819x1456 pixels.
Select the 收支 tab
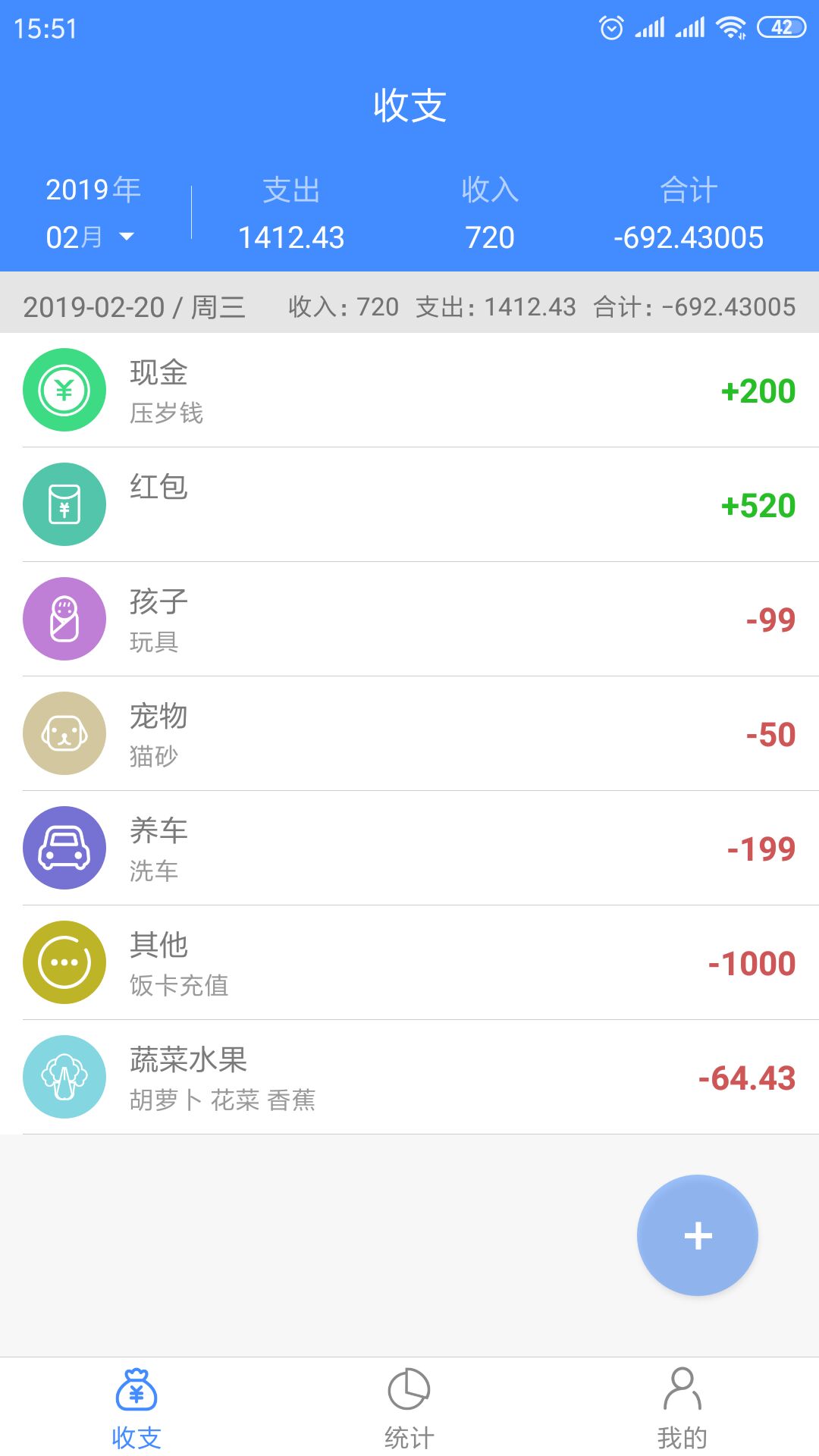pyautogui.click(x=136, y=1408)
